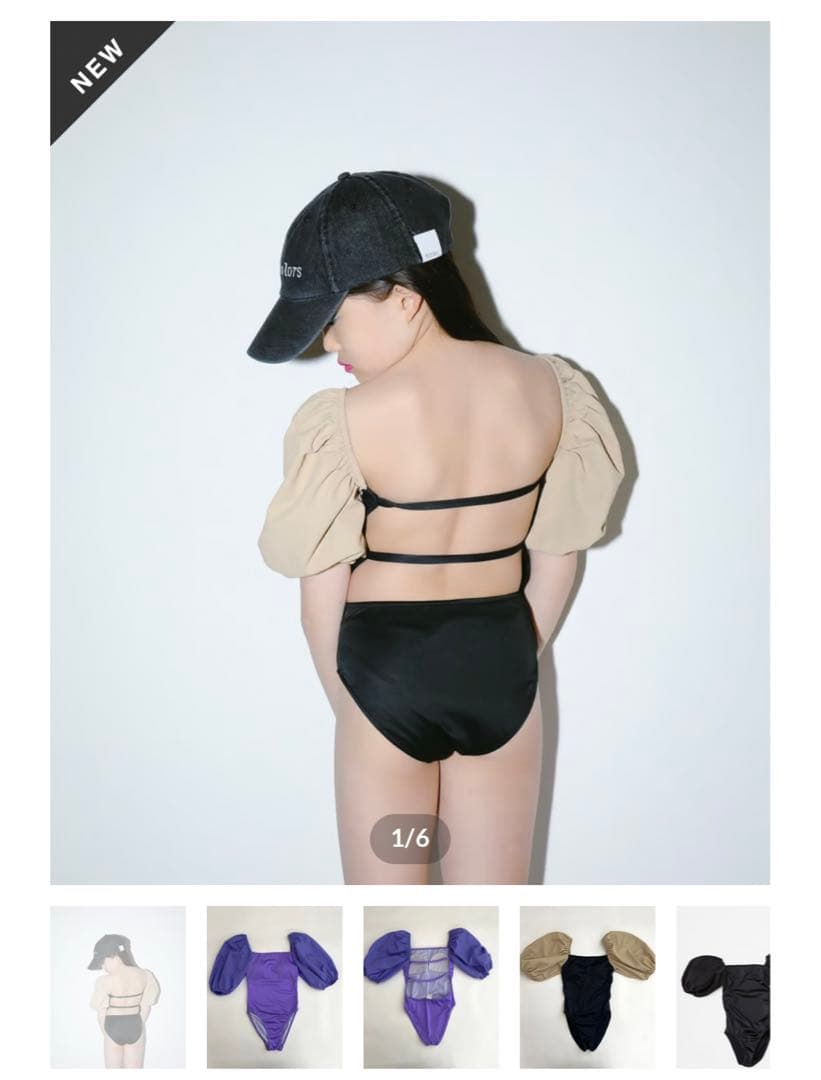
Task: View the purple swimsuit back view thumbnail
Action: coord(431,986)
